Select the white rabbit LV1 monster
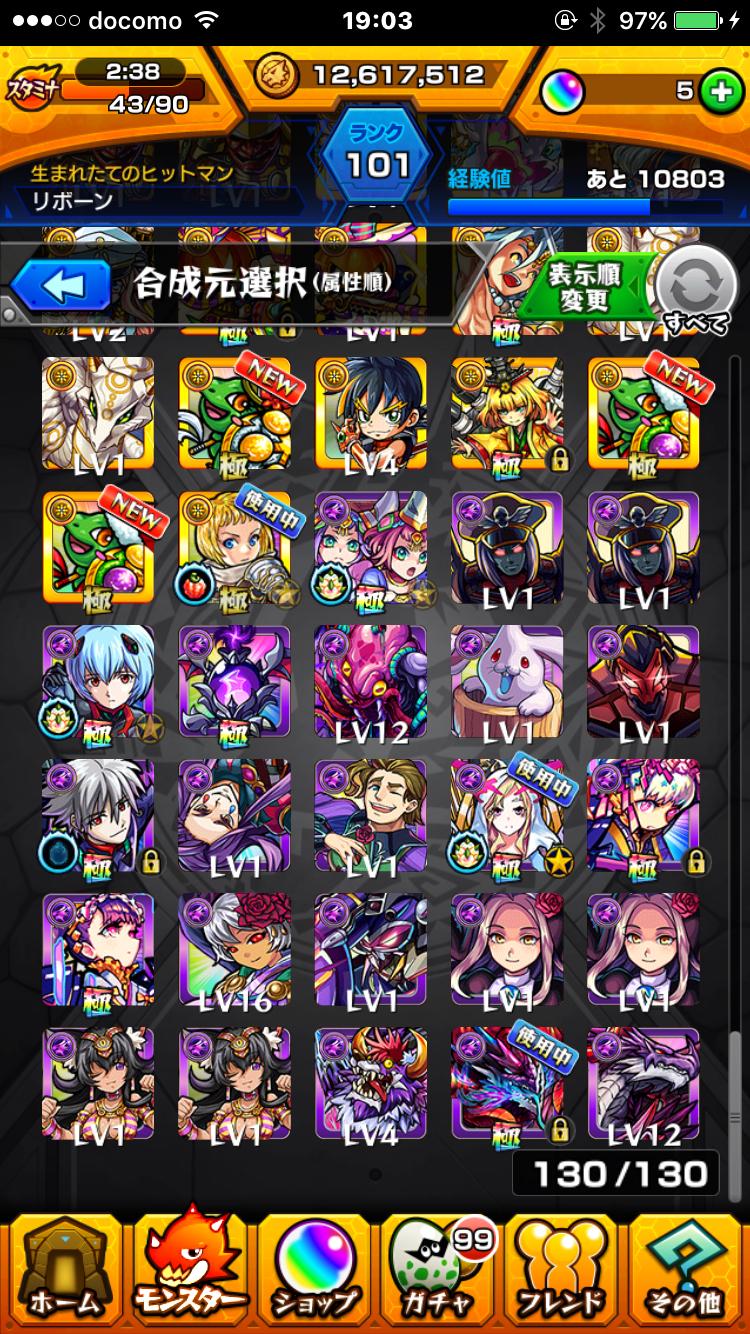The image size is (750, 1334). (506, 681)
